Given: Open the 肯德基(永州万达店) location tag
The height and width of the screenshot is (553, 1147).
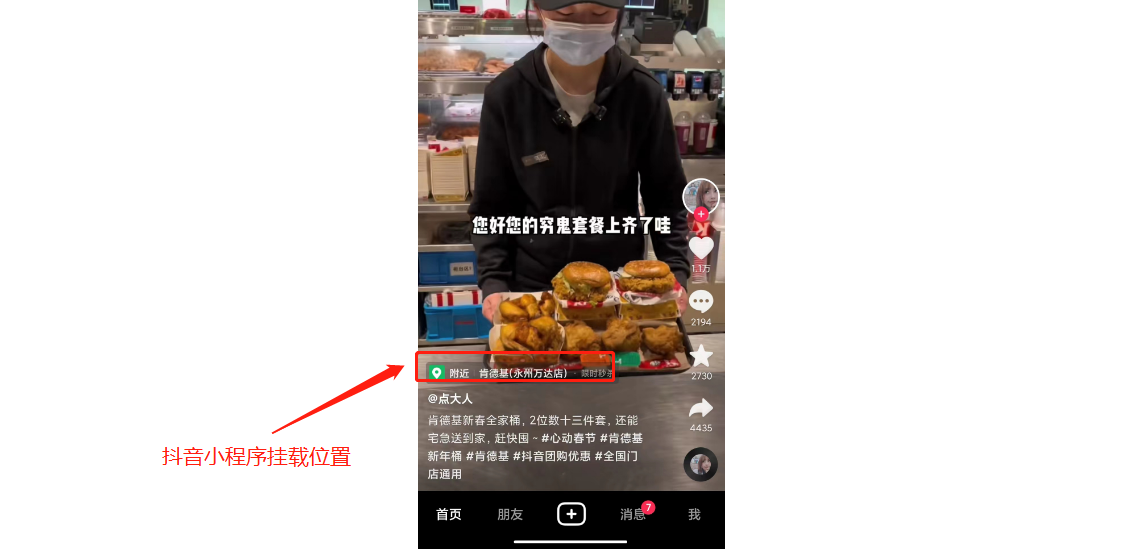Looking at the screenshot, I should (x=522, y=373).
